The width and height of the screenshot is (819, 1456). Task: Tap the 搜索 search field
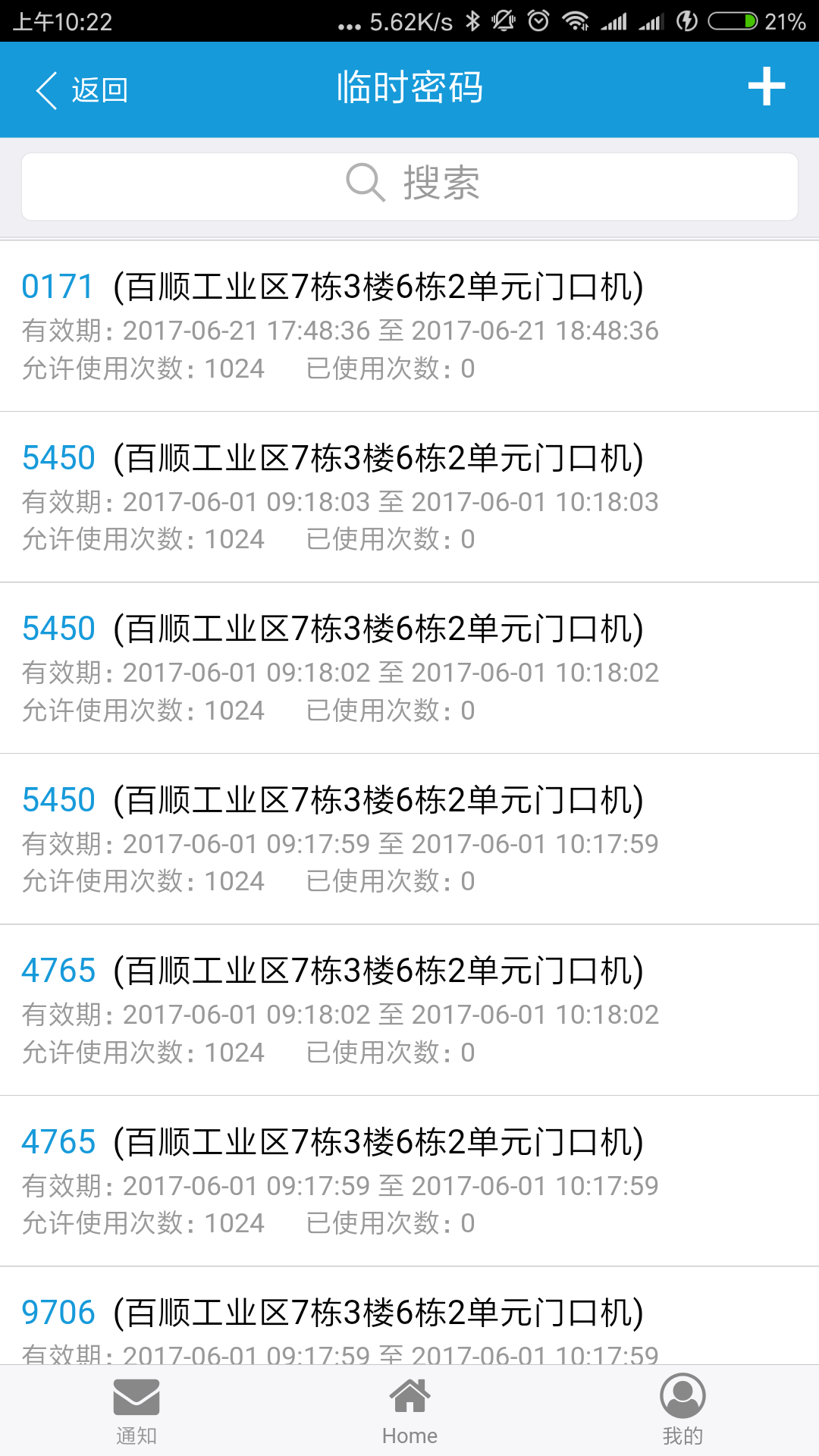point(409,186)
